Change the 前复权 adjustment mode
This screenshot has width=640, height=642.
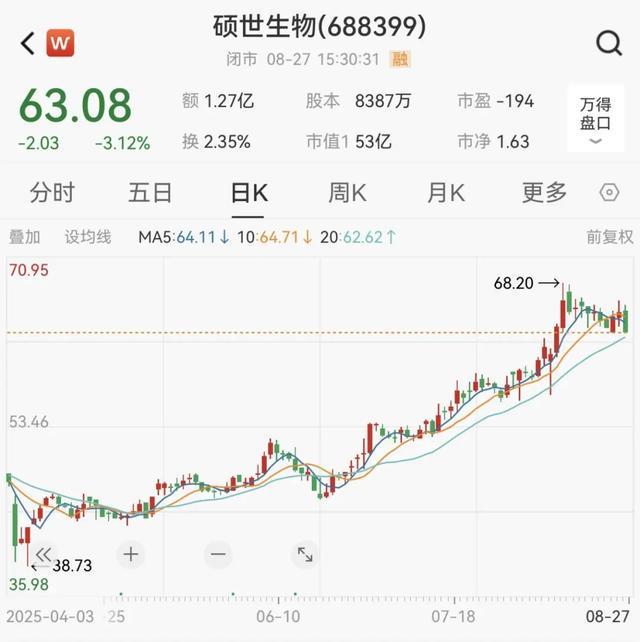point(610,237)
